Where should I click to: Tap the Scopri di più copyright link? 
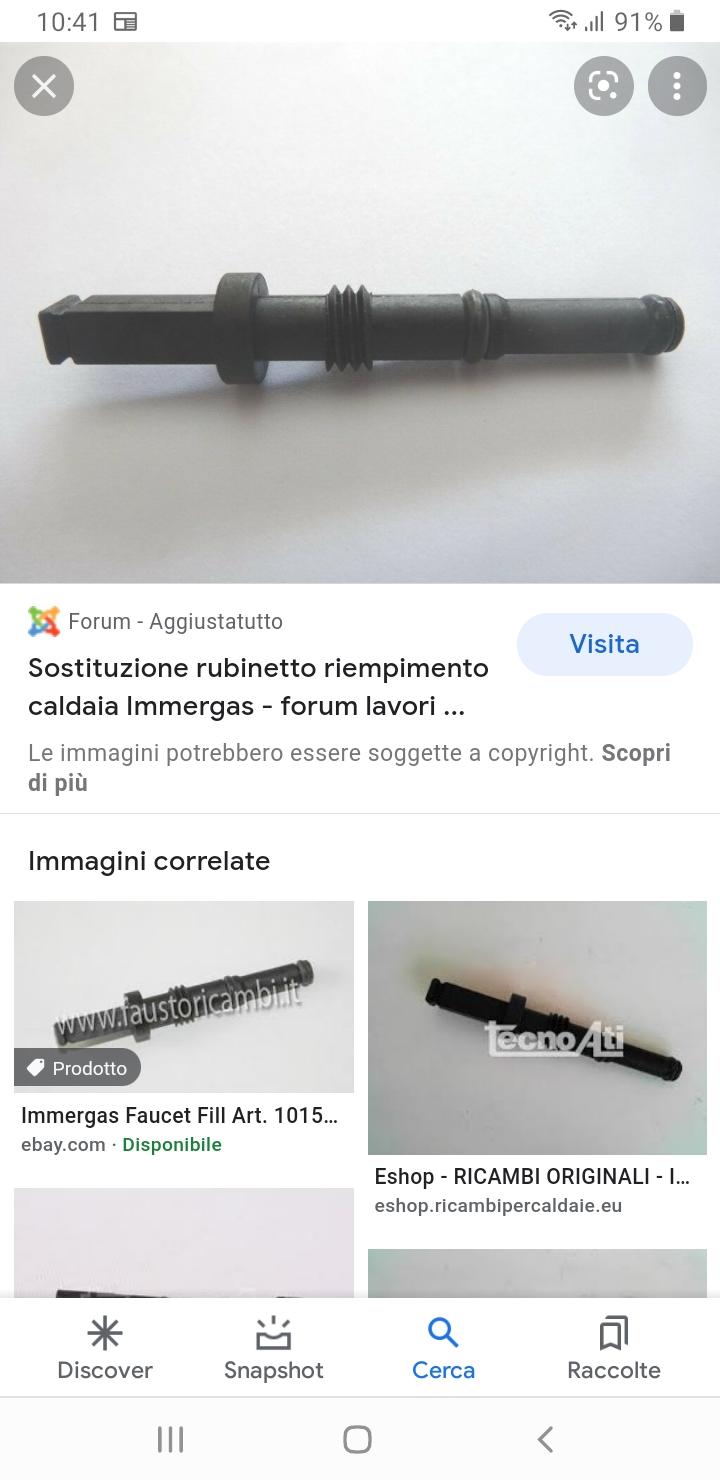point(349,768)
